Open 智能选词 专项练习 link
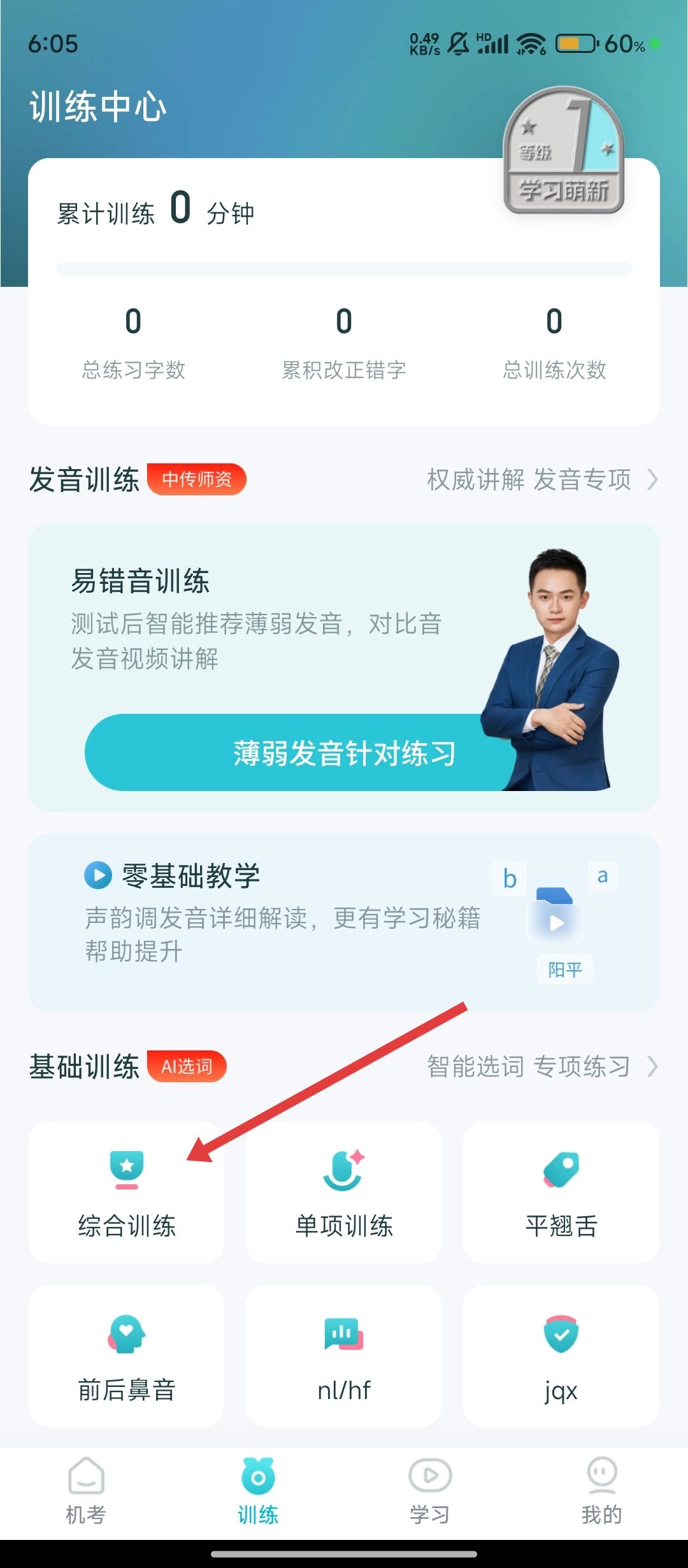Screen dimensions: 688x1568 pos(541,1066)
